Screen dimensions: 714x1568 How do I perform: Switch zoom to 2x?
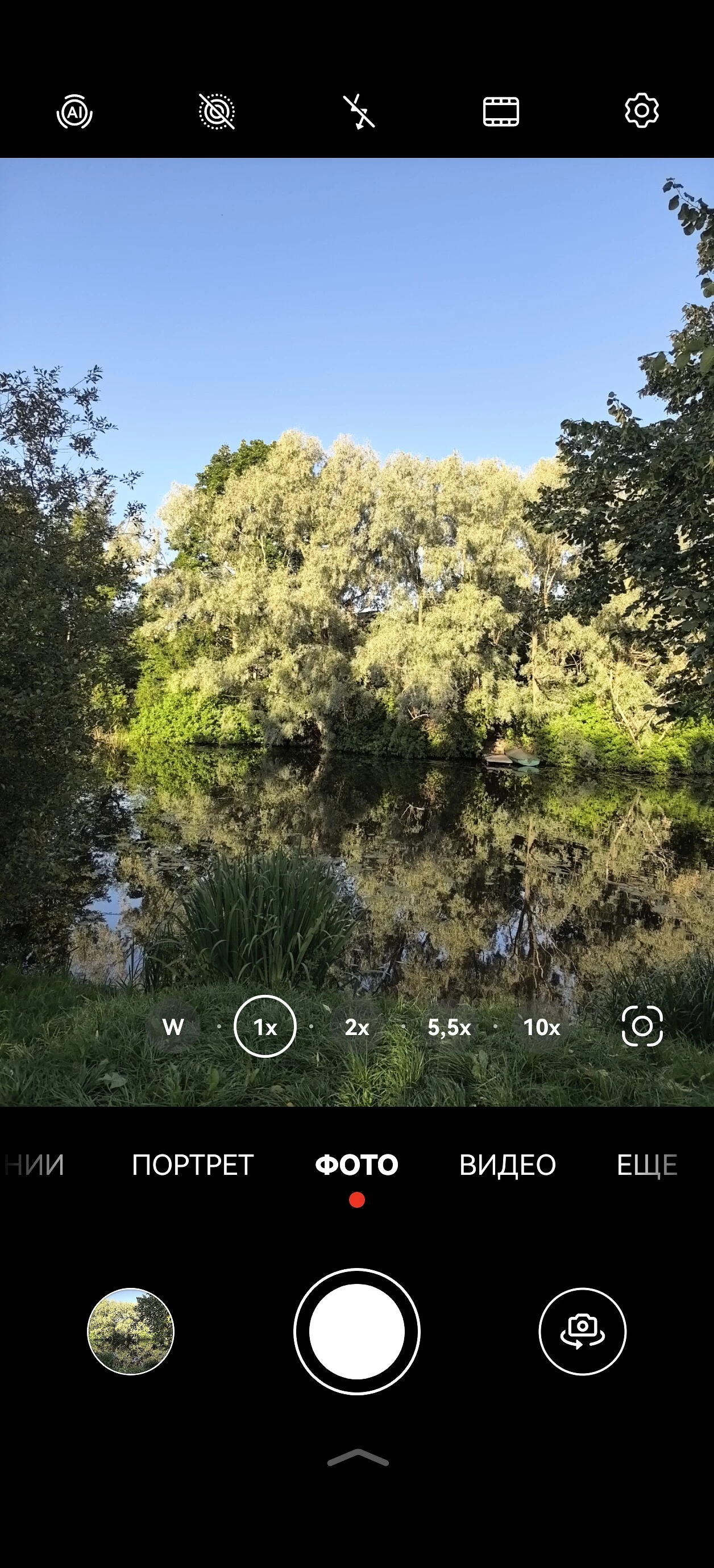pos(357,1028)
